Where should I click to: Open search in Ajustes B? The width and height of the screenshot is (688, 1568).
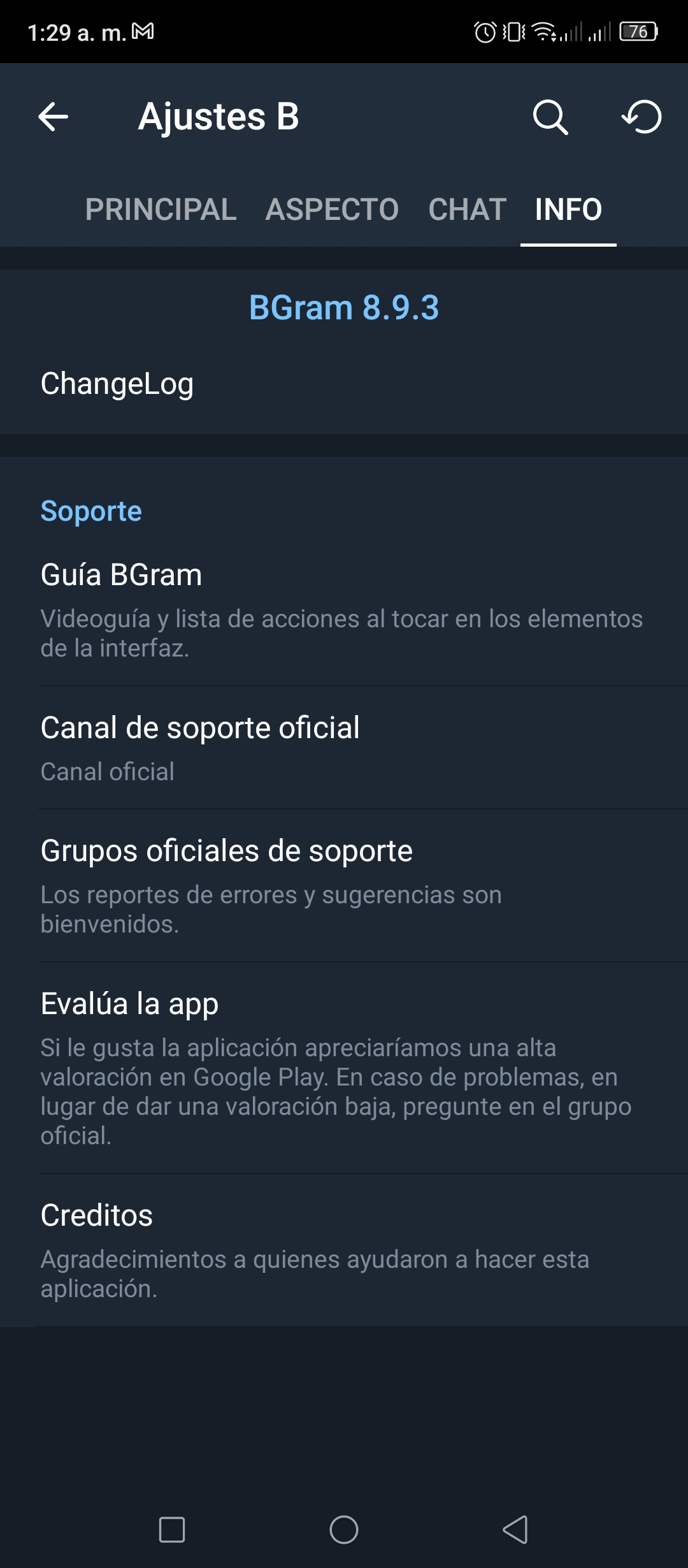(550, 117)
